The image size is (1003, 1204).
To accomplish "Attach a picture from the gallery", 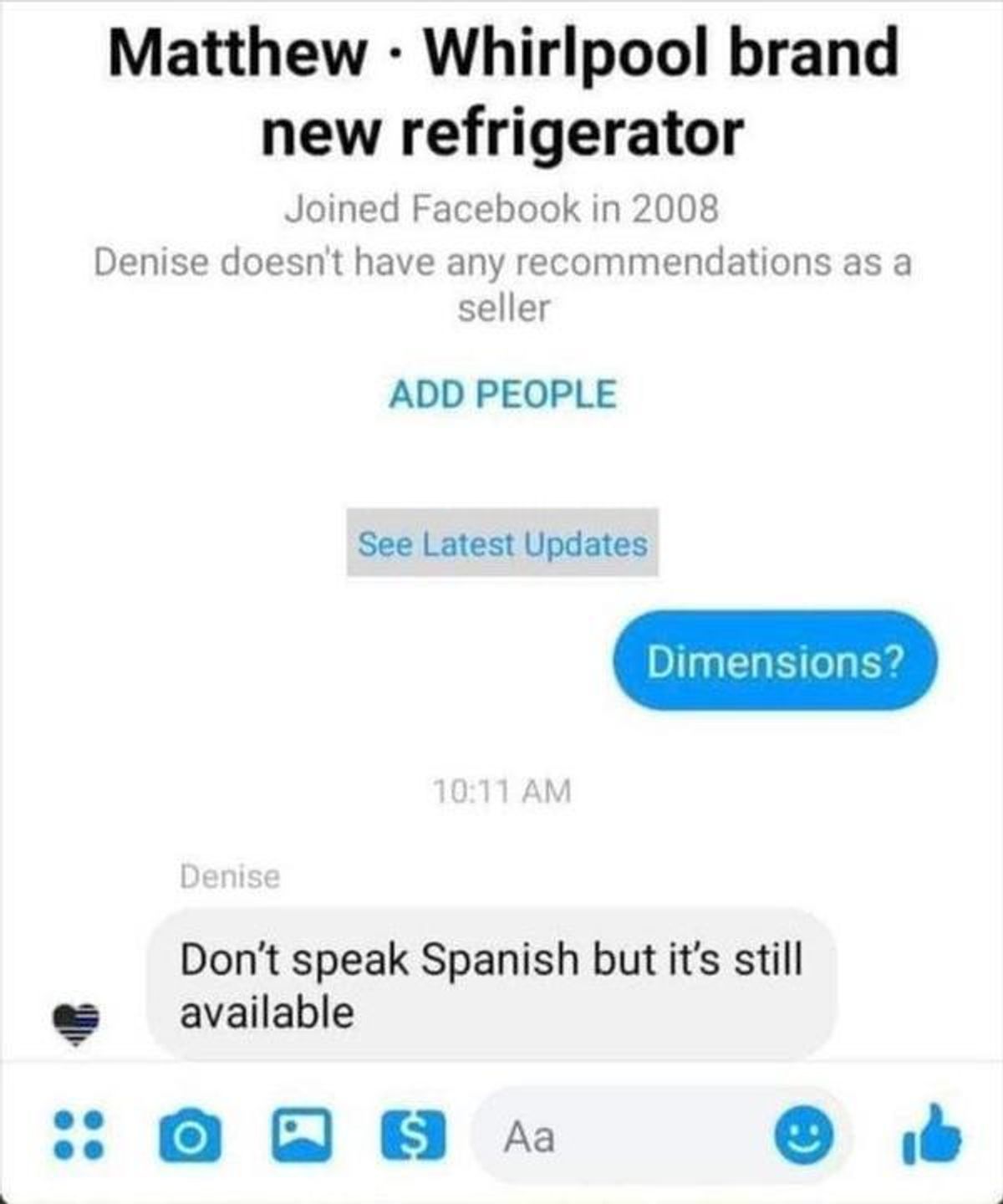I will tap(301, 1135).
